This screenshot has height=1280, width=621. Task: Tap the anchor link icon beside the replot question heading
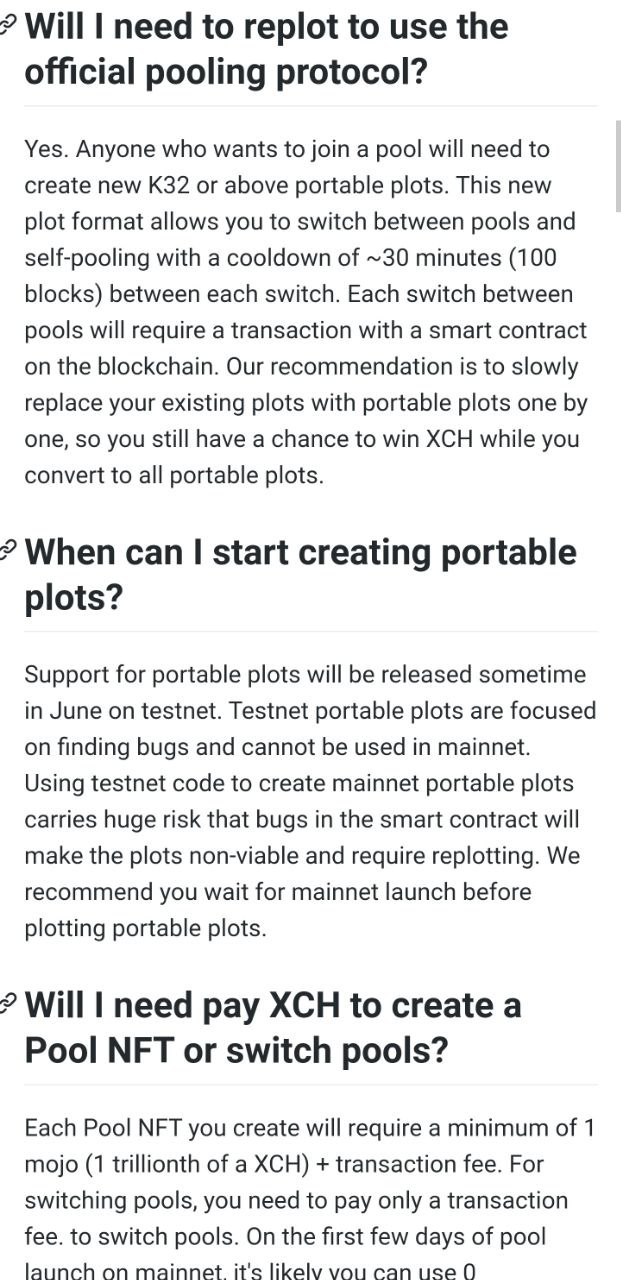[x=7, y=28]
